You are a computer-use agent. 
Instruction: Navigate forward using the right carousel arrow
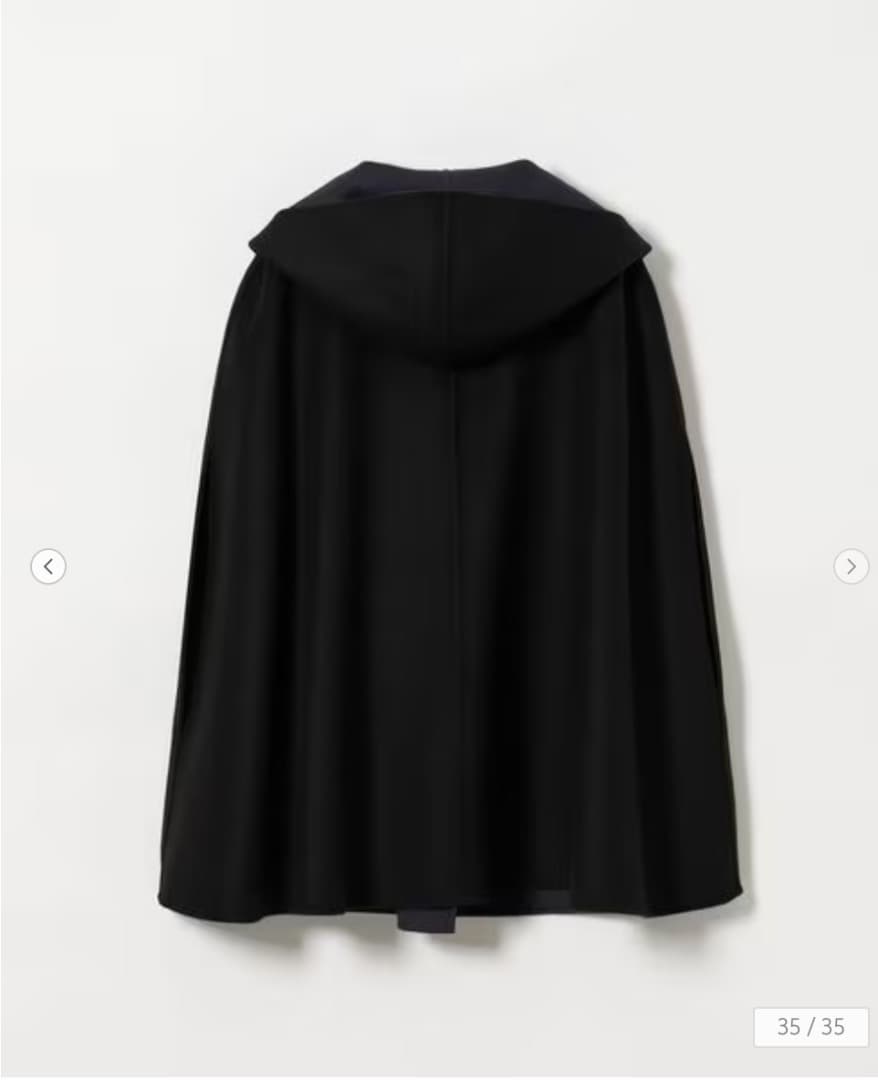[850, 567]
